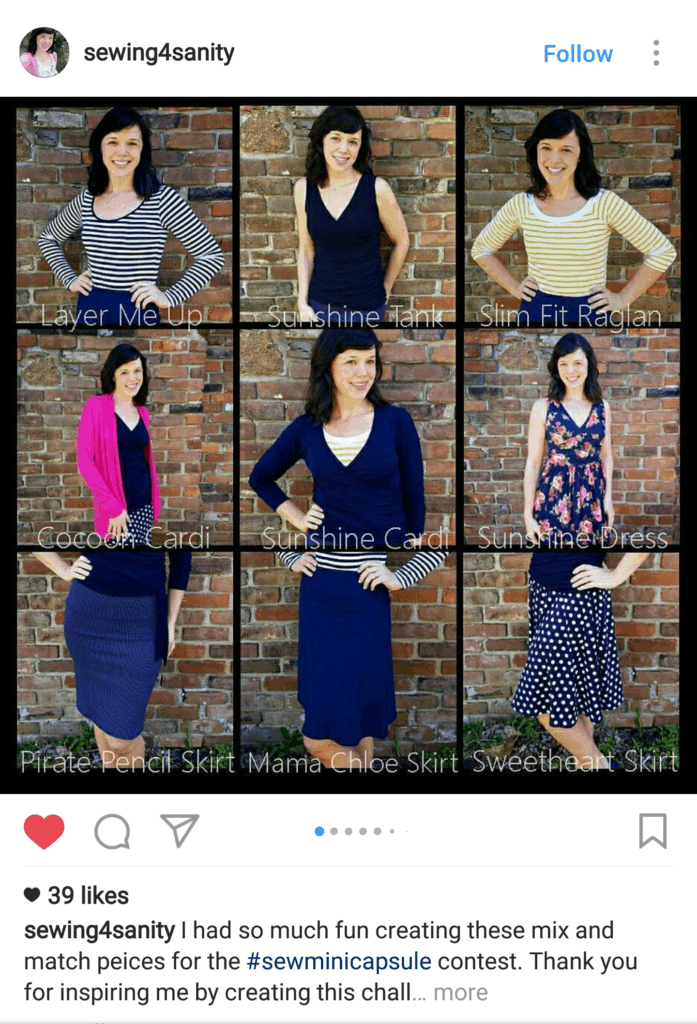Expand the caption with more
This screenshot has height=1024, width=697.
[461, 993]
